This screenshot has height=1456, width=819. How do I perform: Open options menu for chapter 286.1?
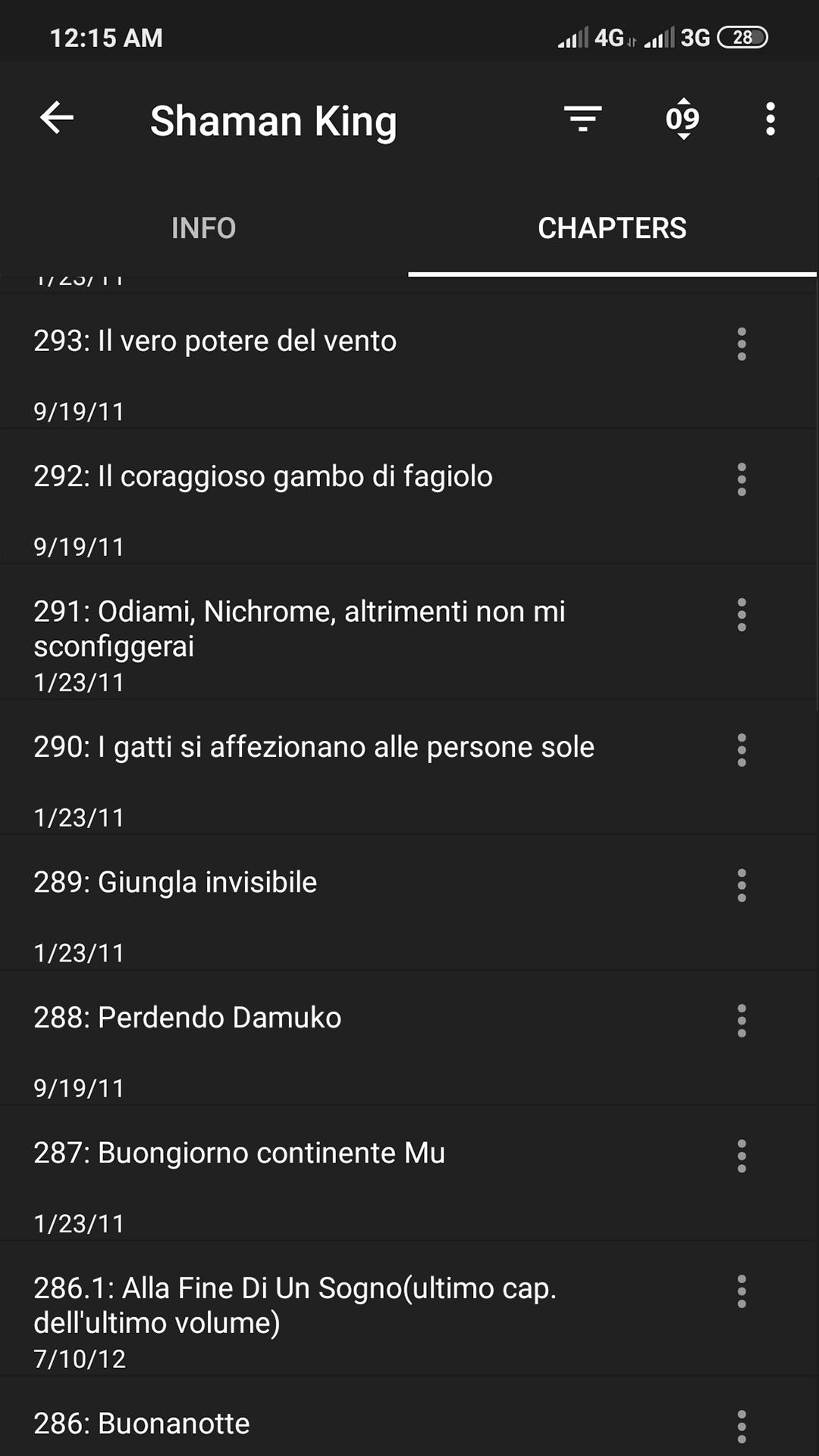[742, 1291]
